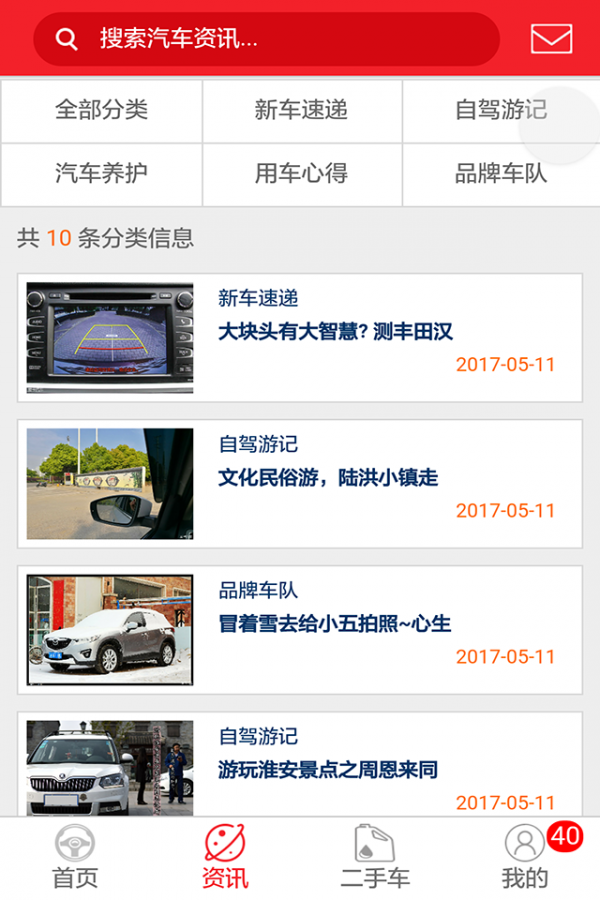Open the 用车心得 category
This screenshot has height=900, width=600.
(x=301, y=173)
